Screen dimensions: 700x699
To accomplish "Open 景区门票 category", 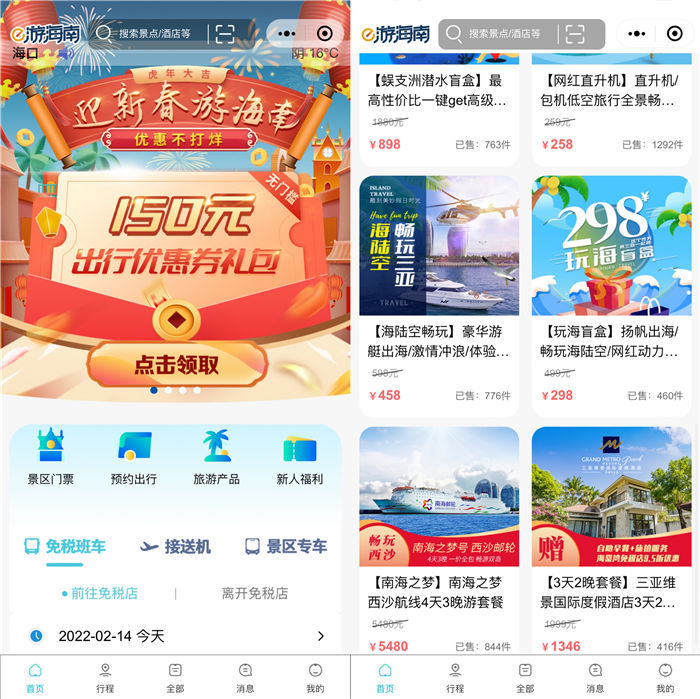I will point(50,458).
